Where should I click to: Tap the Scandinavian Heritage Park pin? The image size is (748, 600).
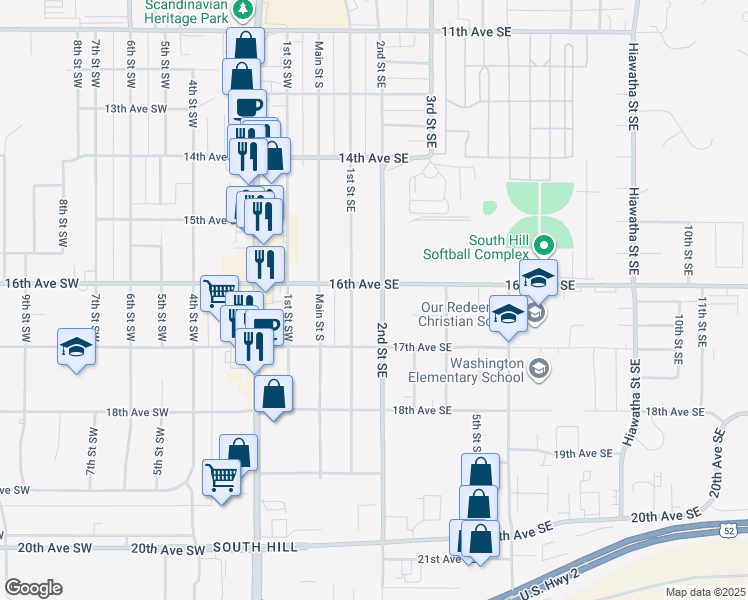(x=243, y=11)
